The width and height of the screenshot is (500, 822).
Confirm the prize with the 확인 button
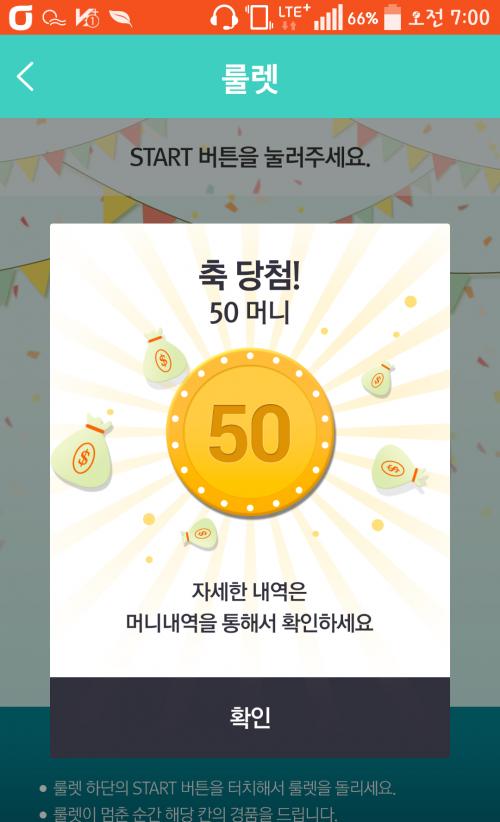coord(250,717)
